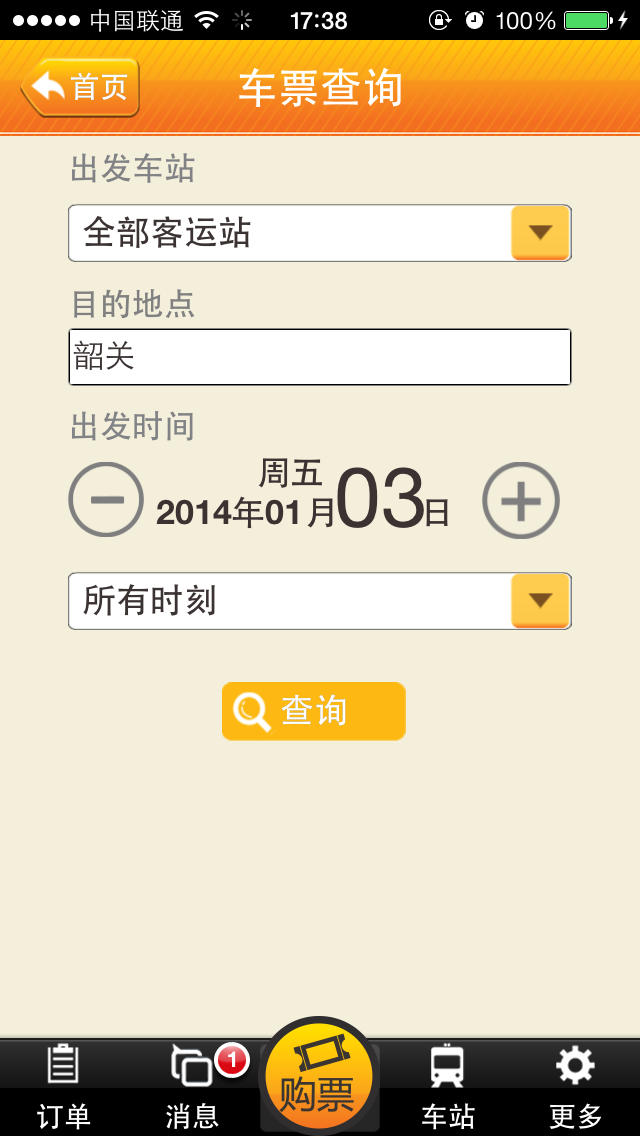Viewport: 640px width, 1136px height.
Task: Decrease the departure date by one day
Action: tap(106, 500)
